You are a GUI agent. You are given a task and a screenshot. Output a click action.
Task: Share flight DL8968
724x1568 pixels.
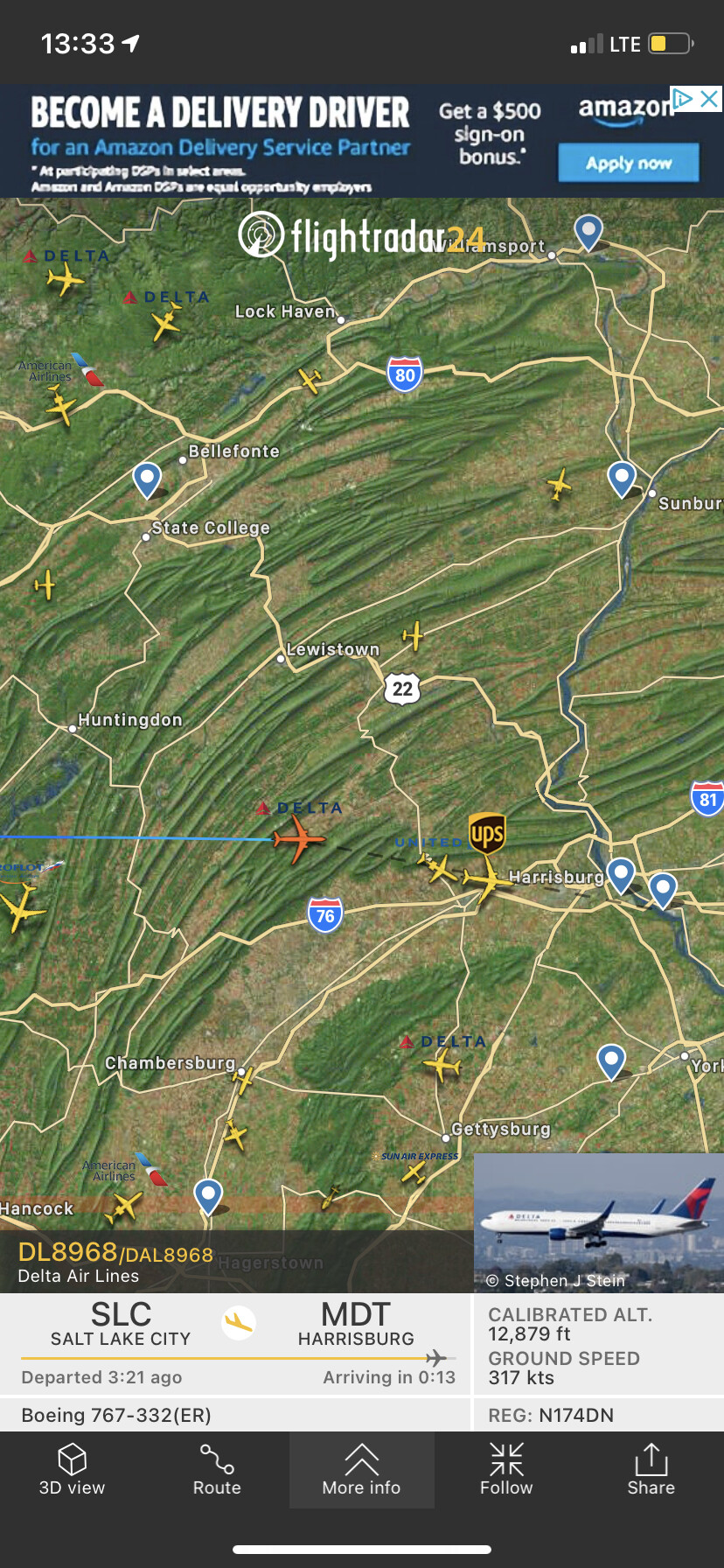(651, 1470)
